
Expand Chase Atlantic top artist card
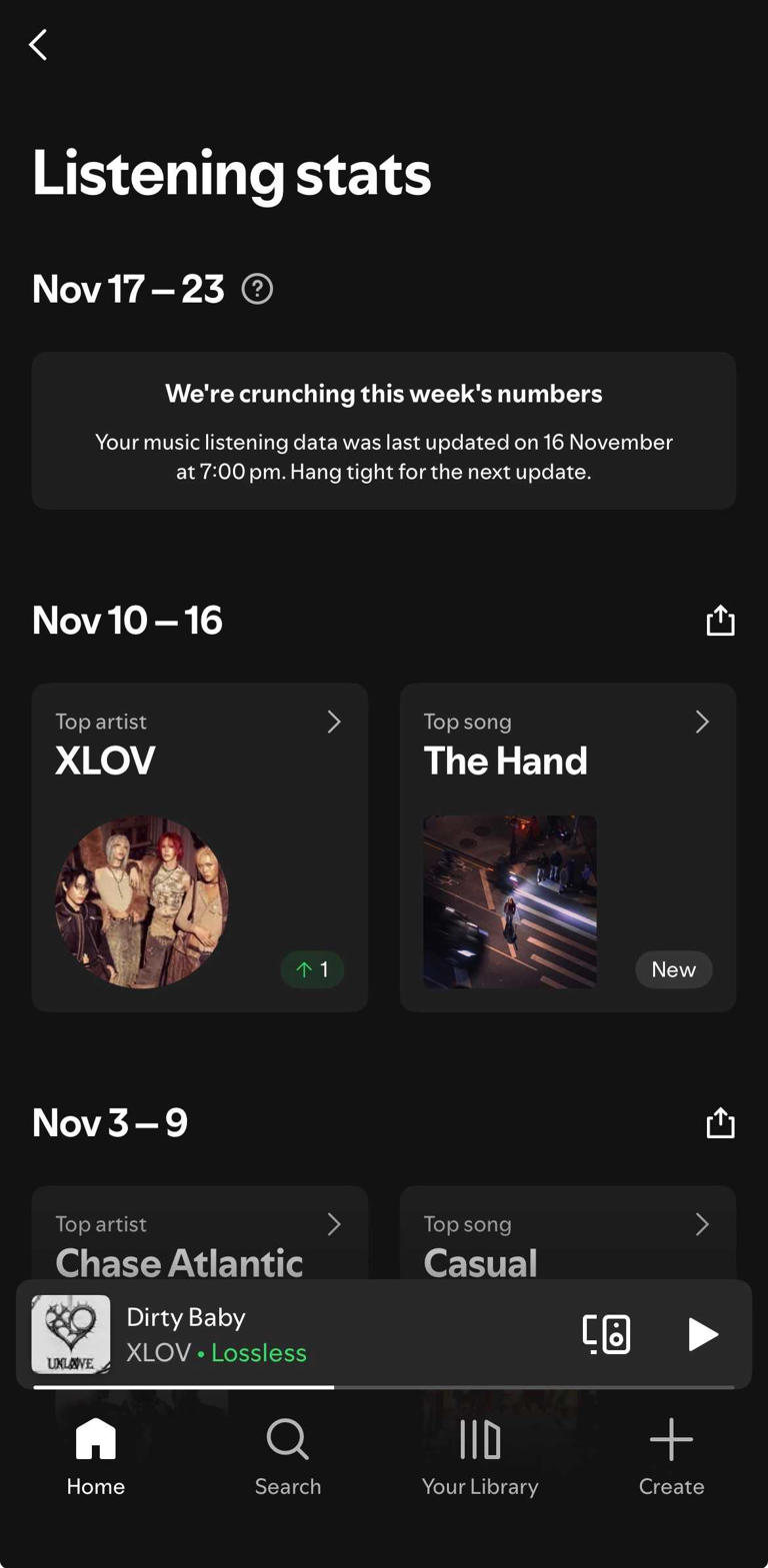click(335, 1223)
